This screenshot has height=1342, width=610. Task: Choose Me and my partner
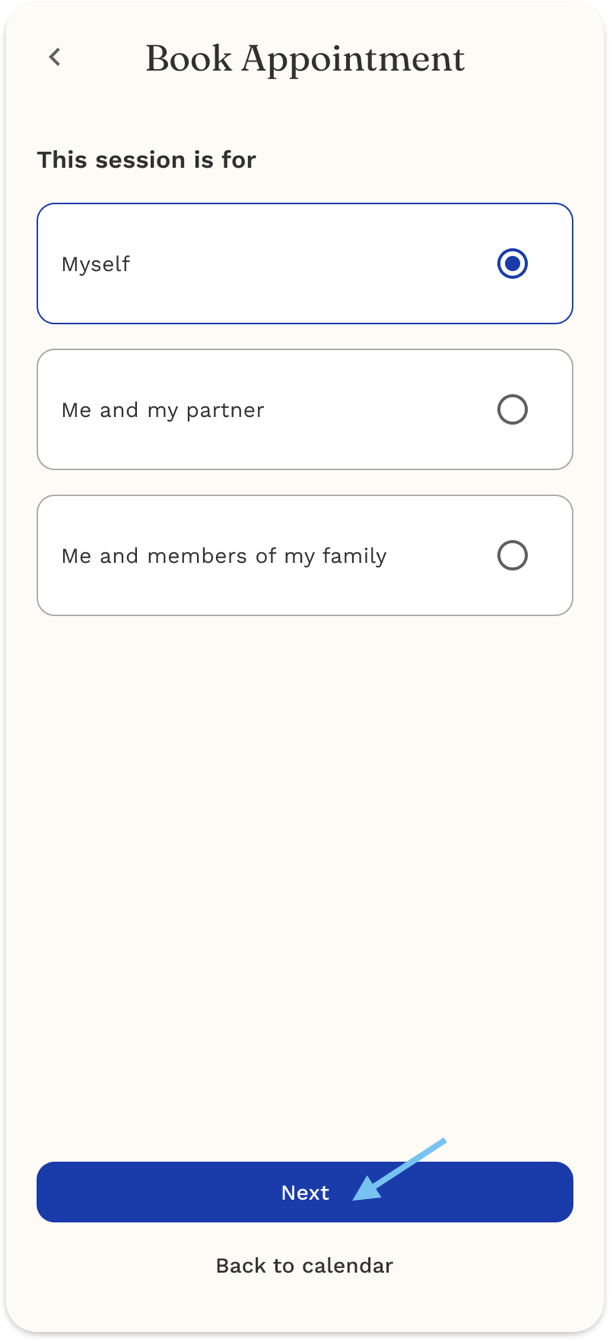[512, 410]
